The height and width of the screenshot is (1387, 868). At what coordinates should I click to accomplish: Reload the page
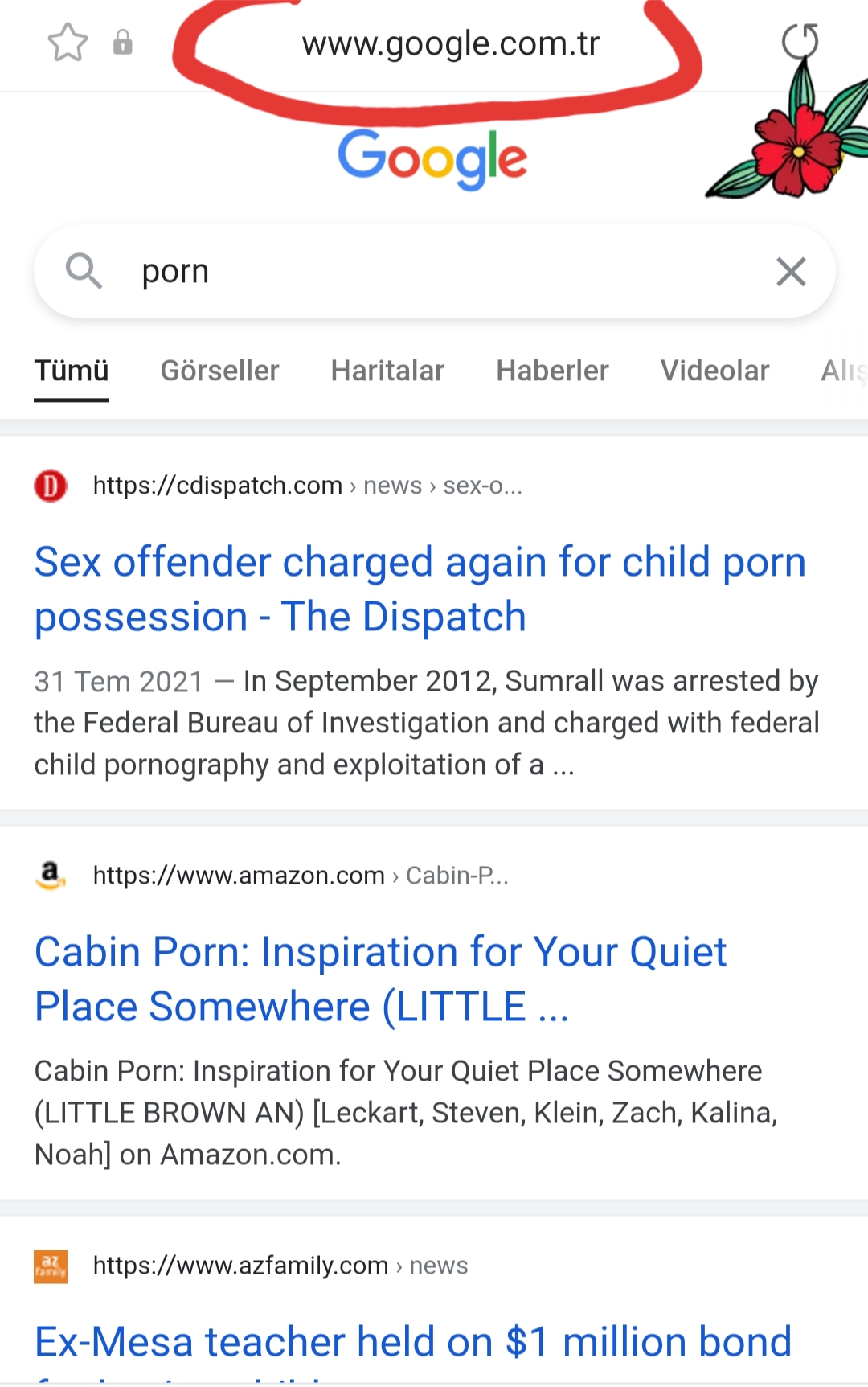click(800, 42)
